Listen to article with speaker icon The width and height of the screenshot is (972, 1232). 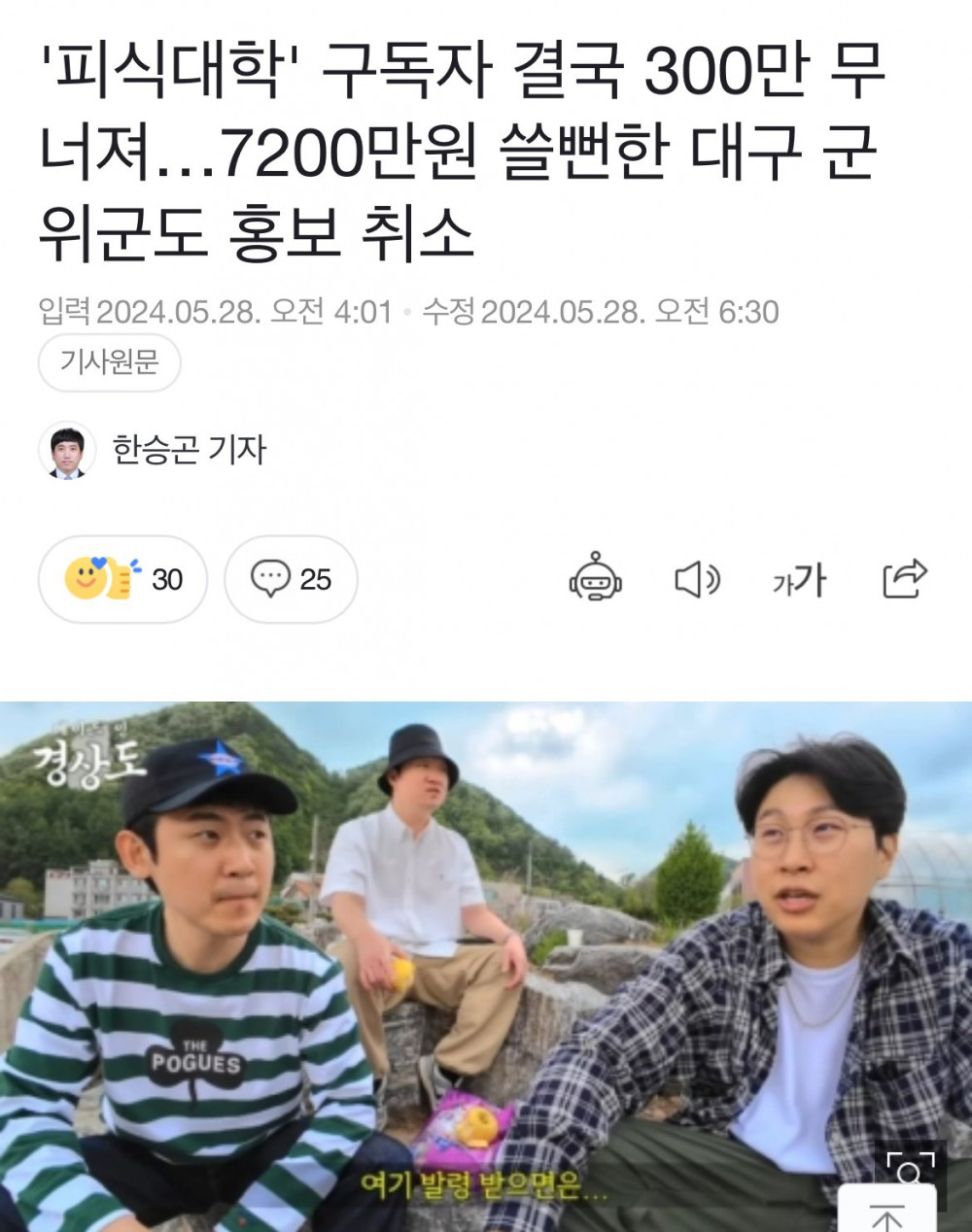tap(697, 580)
